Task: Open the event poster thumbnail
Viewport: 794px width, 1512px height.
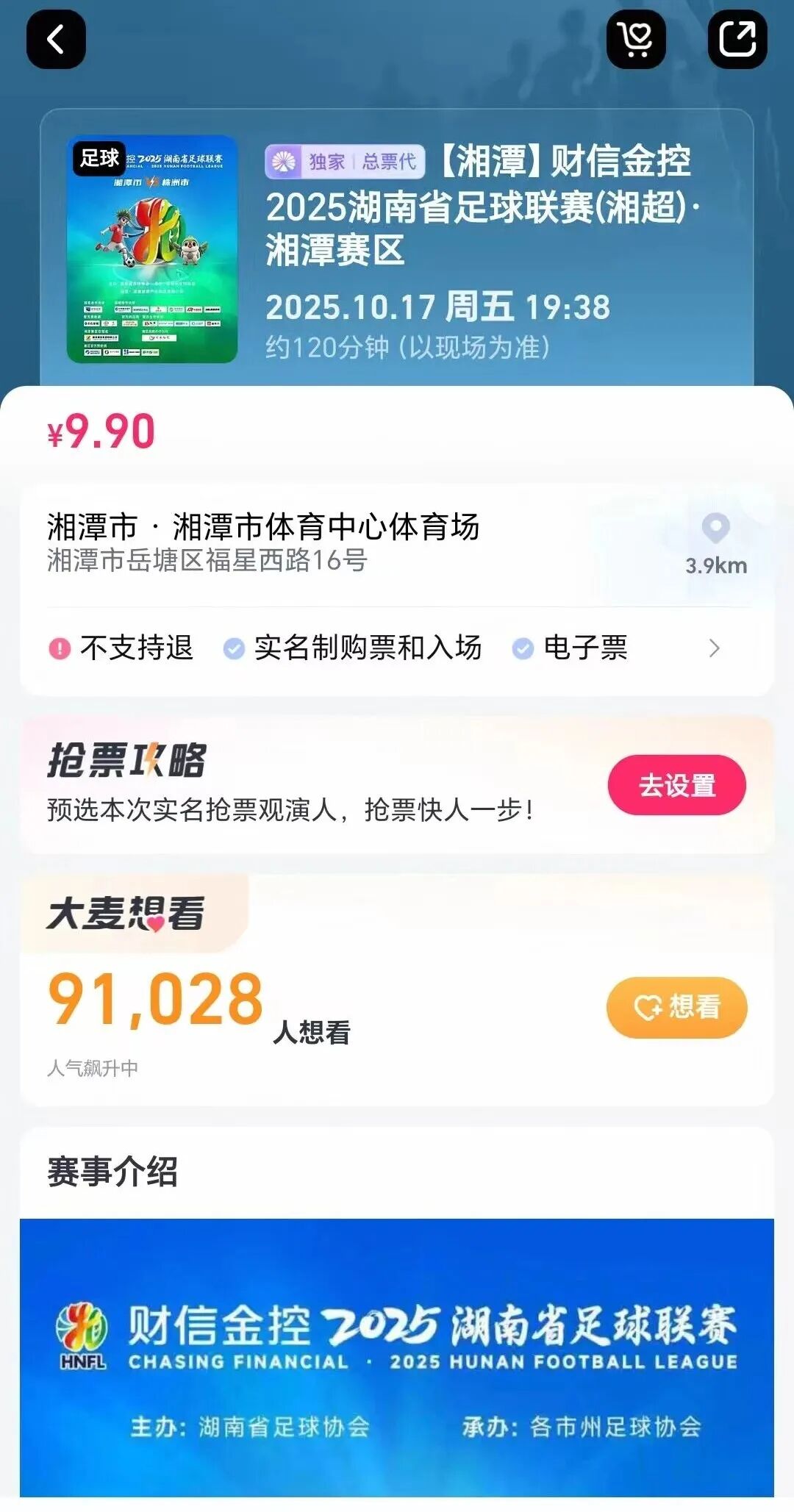Action: (152, 249)
